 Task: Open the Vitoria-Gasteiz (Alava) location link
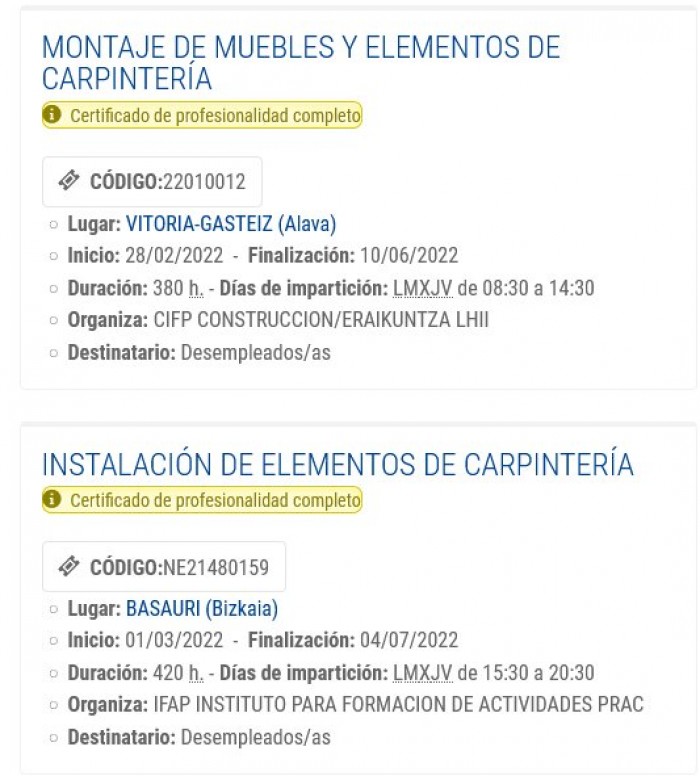[x=231, y=224]
